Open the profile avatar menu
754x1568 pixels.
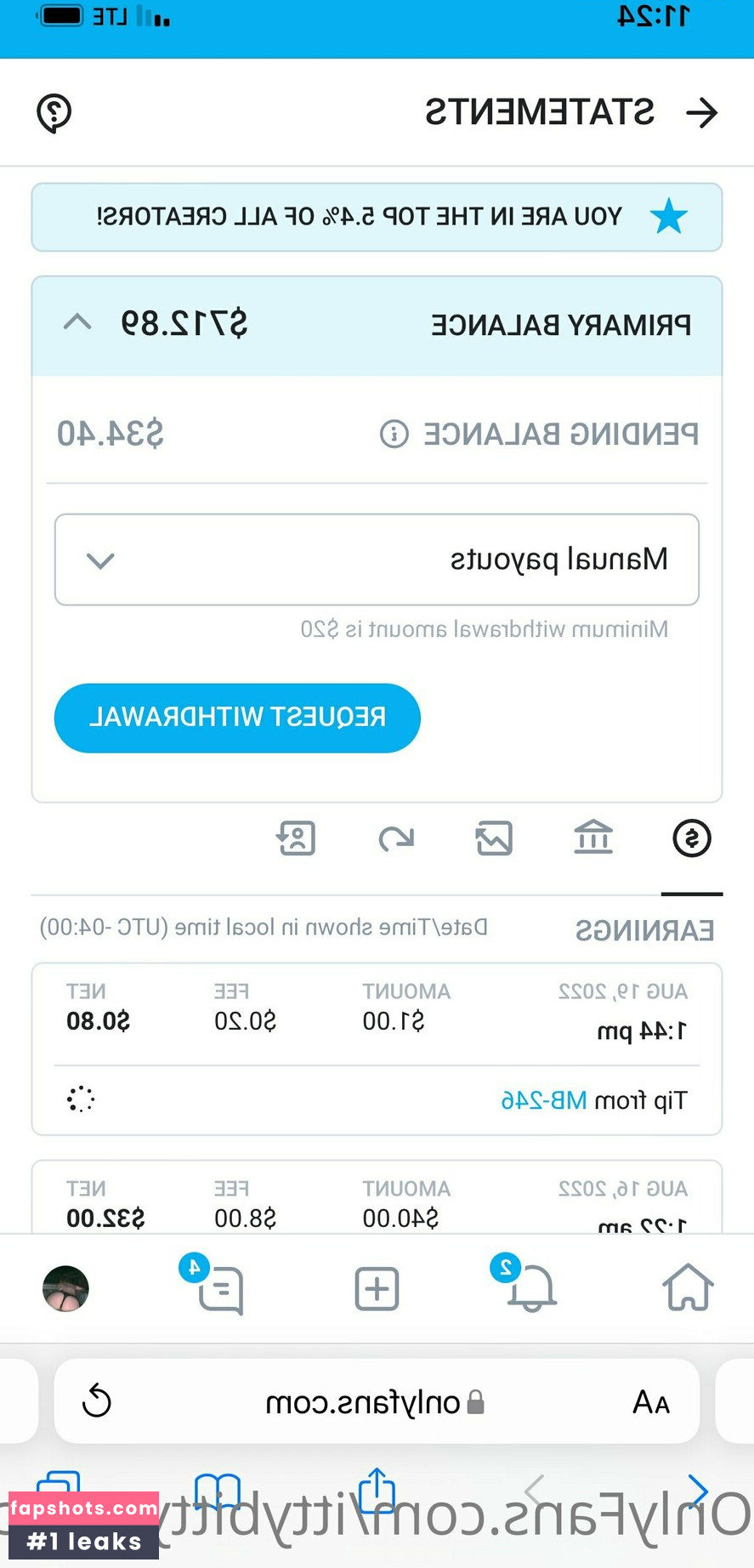point(65,1289)
